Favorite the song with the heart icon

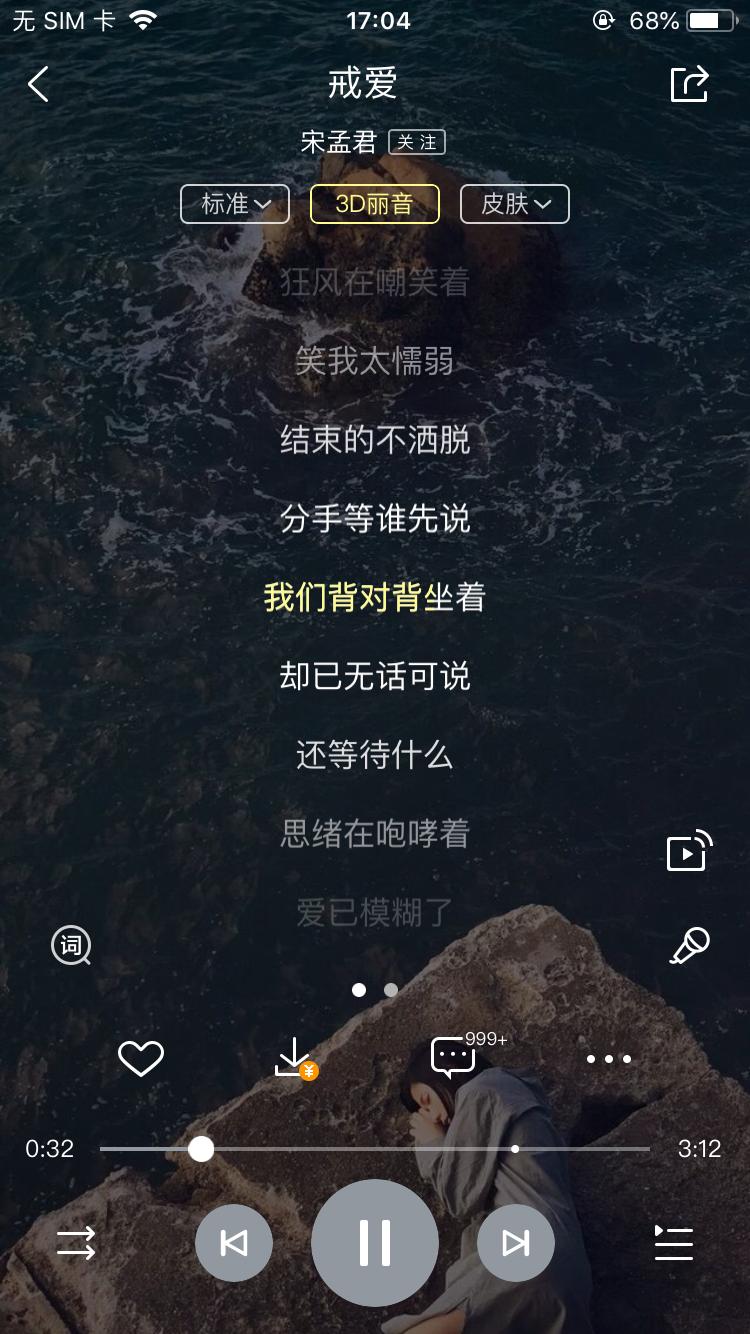point(140,1057)
